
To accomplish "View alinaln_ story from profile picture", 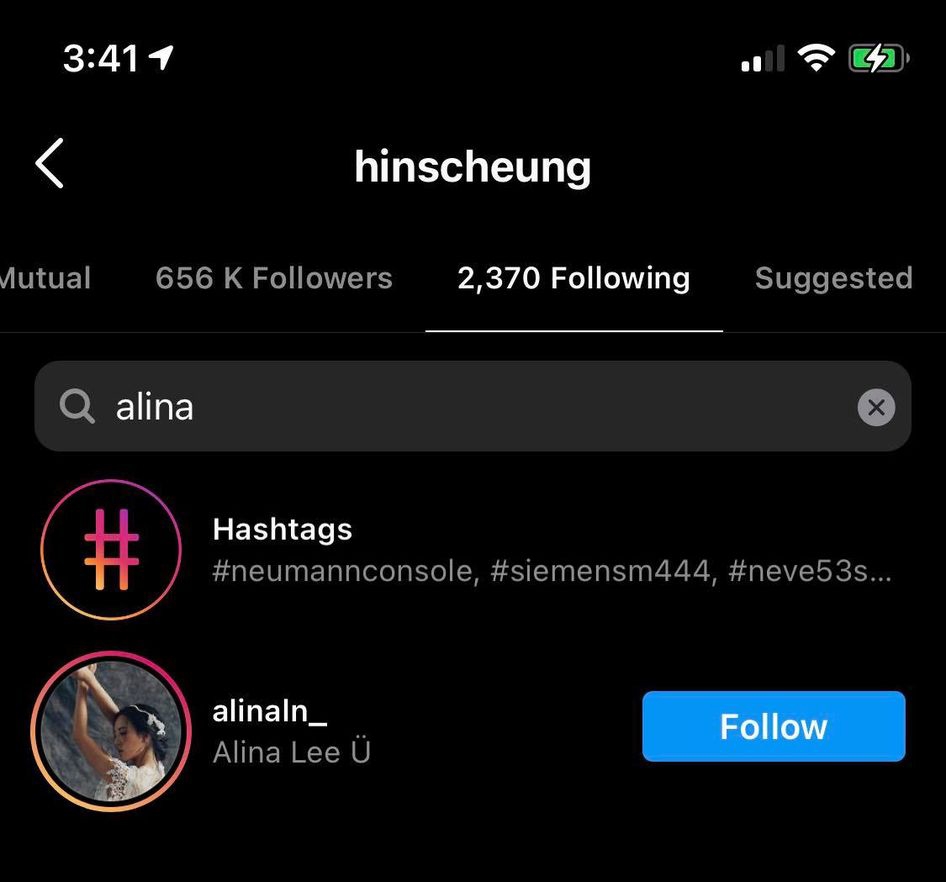I will point(110,731).
